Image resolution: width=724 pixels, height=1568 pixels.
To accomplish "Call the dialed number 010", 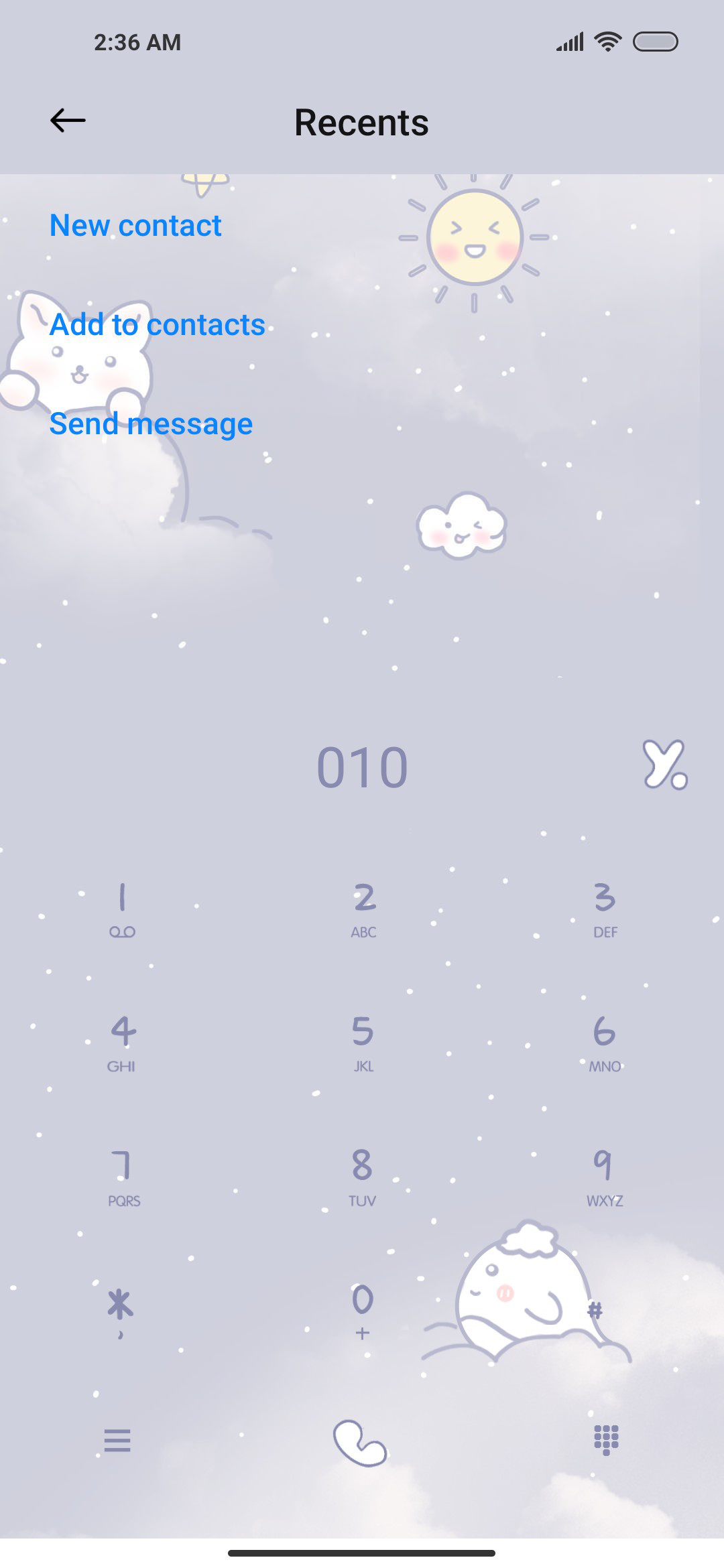I will click(x=360, y=1443).
